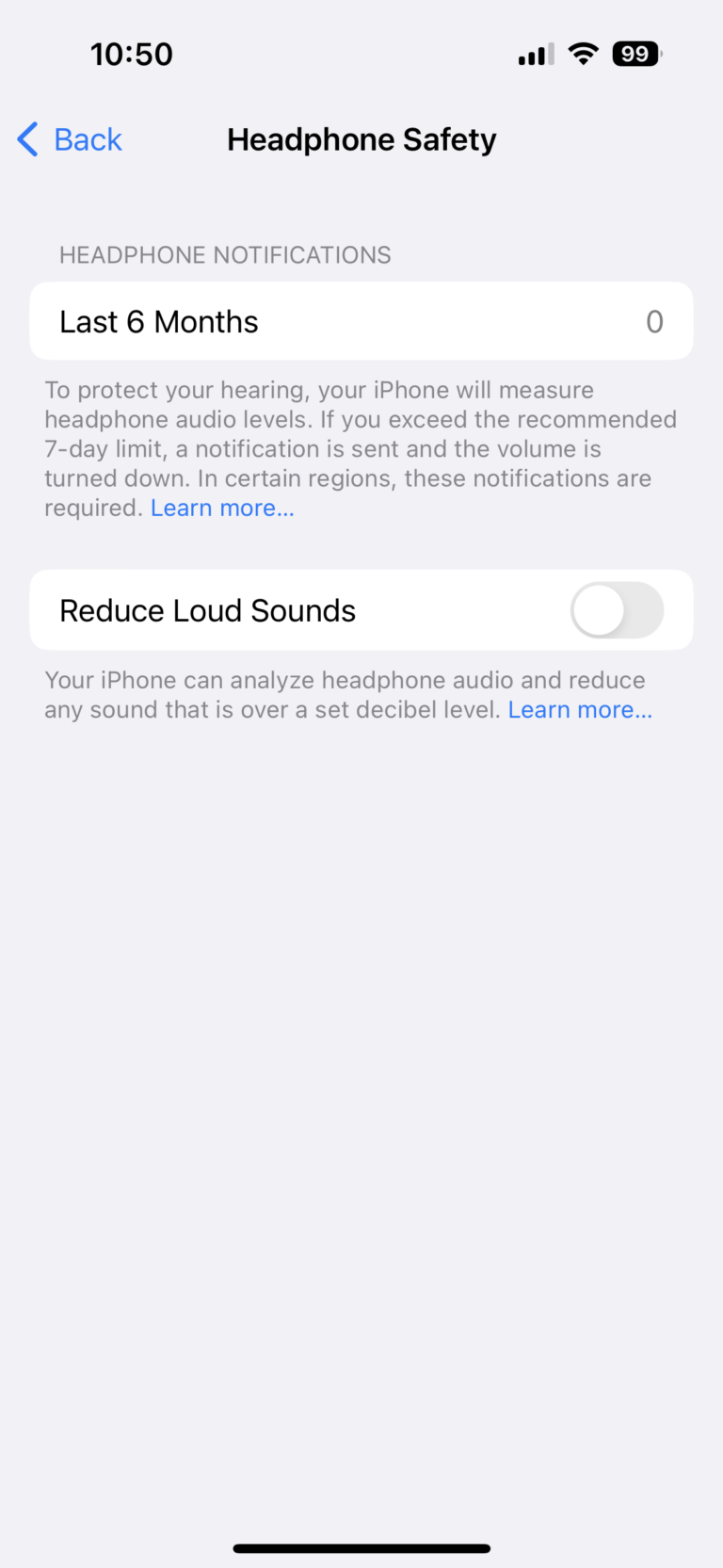This screenshot has height=1568, width=723.
Task: Tap the Reduce Loud Sounds label
Action: tap(207, 609)
